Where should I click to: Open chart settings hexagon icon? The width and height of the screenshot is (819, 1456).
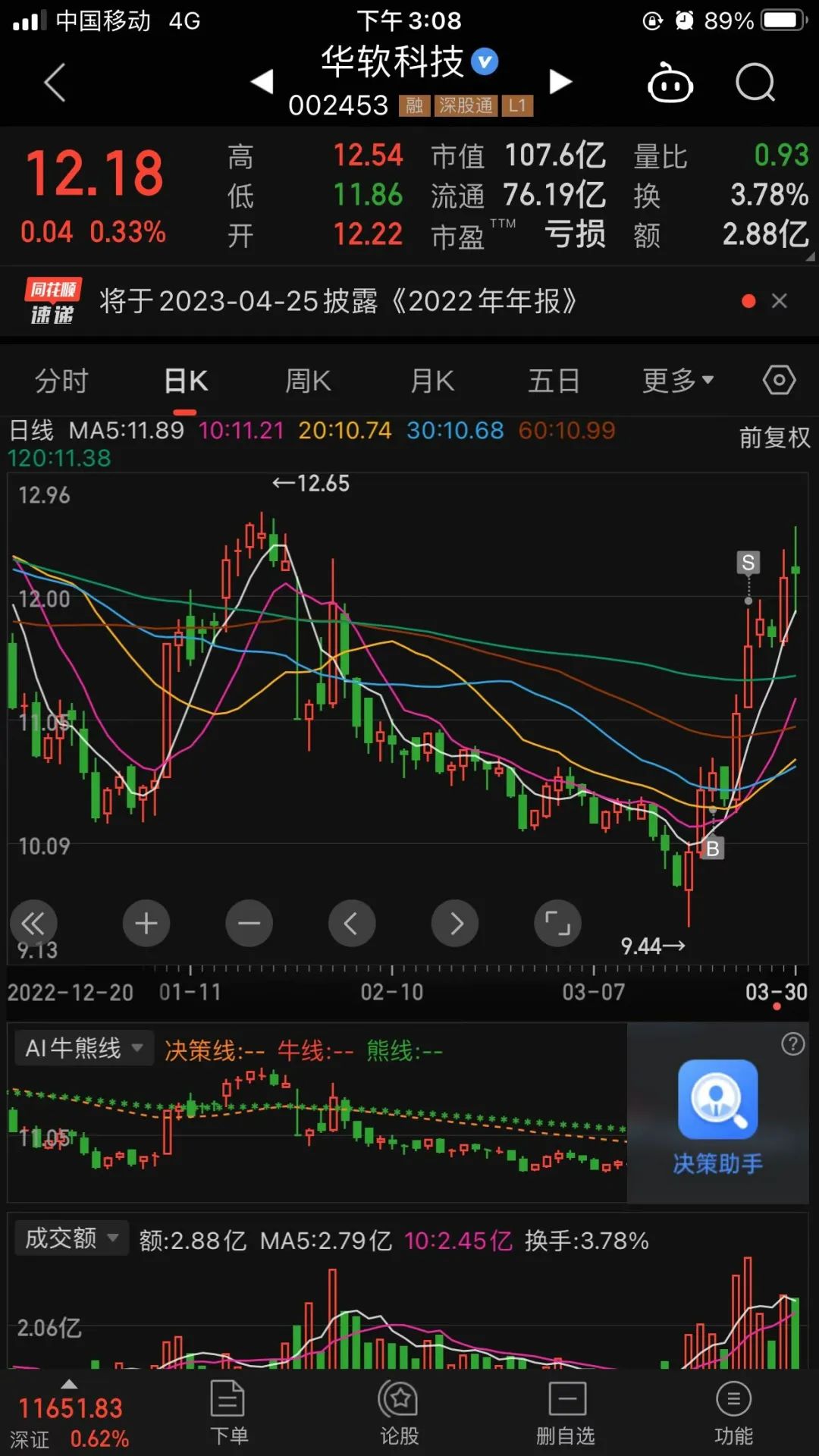point(779,380)
